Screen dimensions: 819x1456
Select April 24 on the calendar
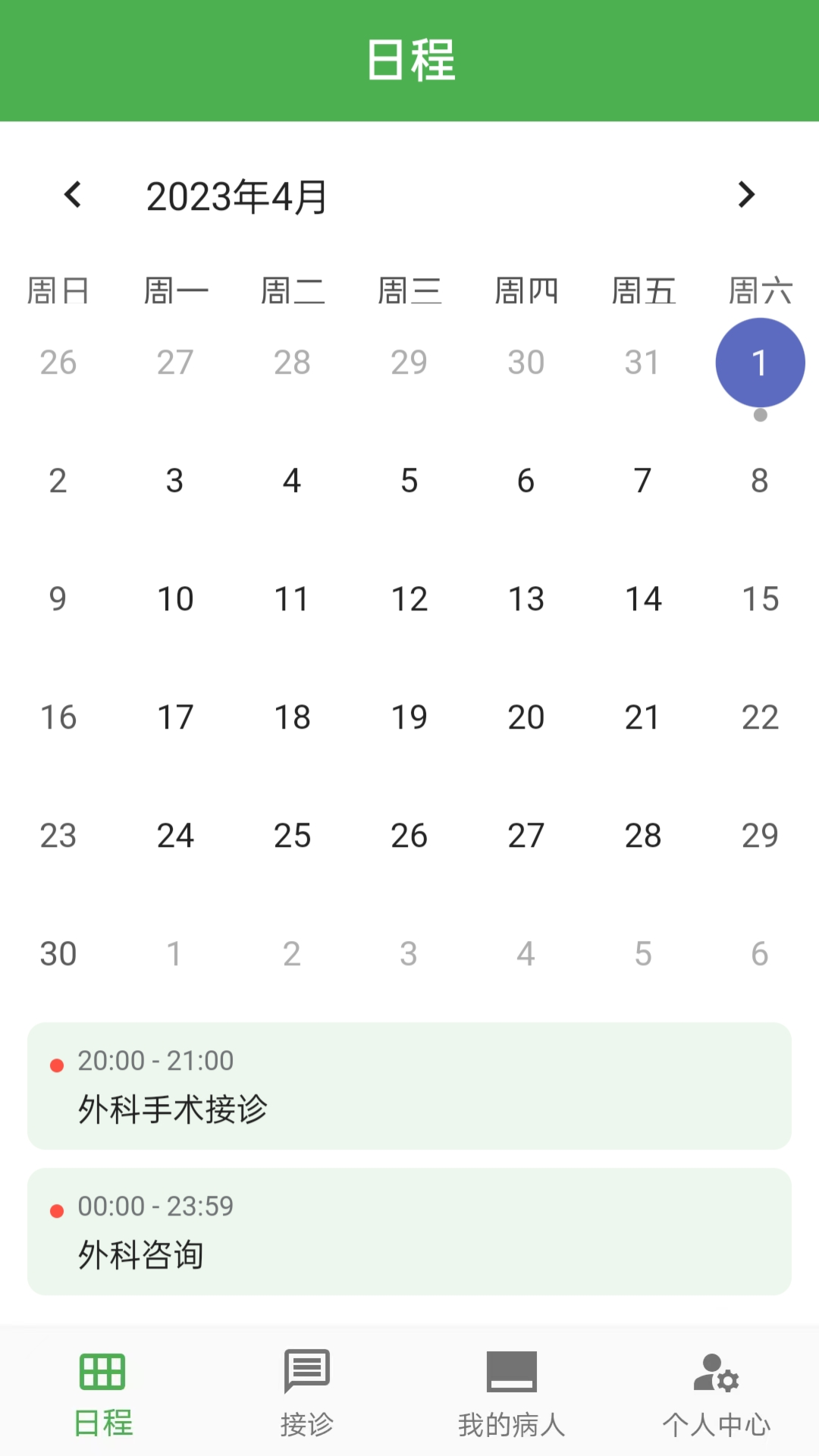tap(175, 836)
